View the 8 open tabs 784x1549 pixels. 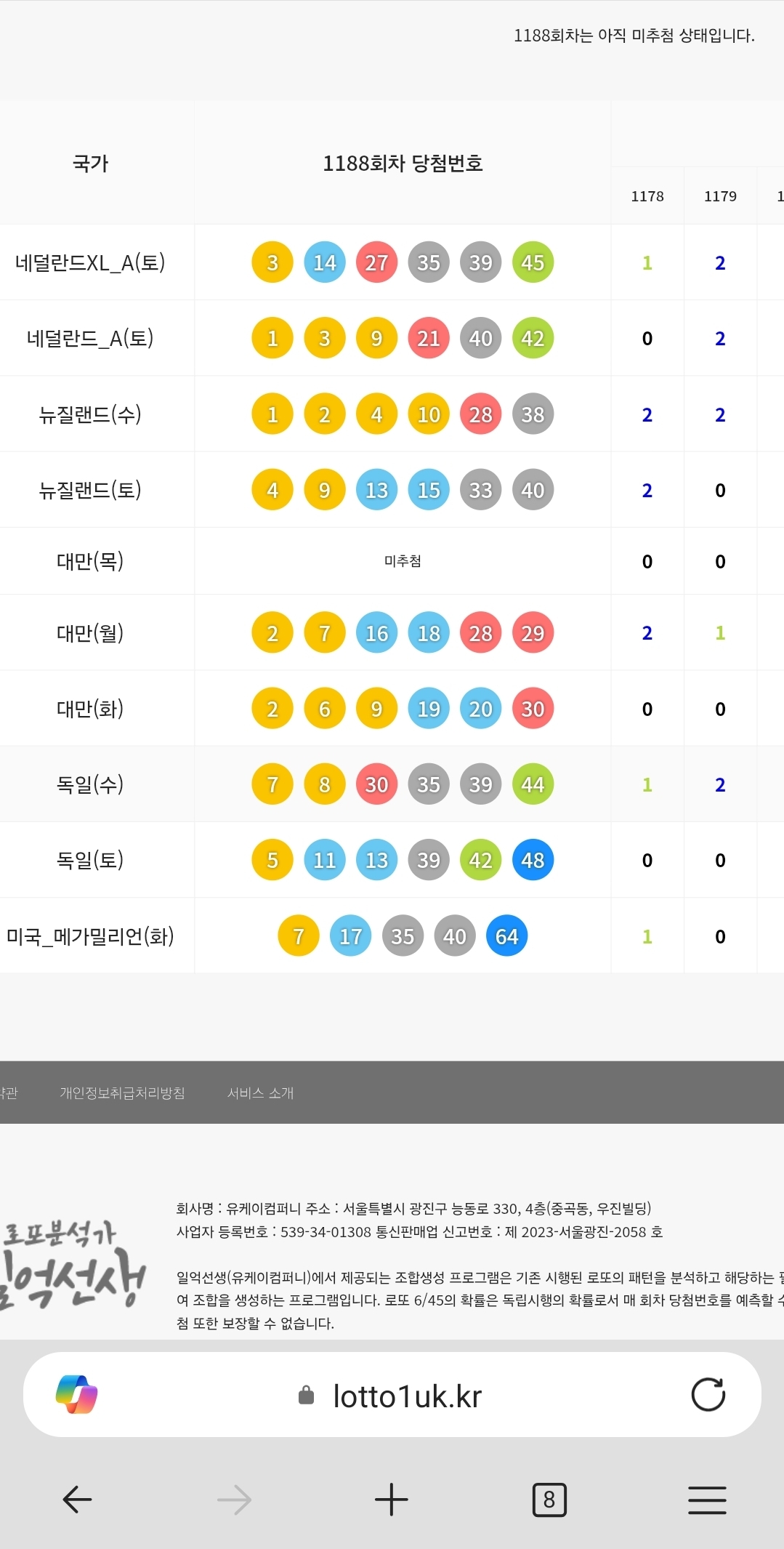click(x=549, y=1500)
